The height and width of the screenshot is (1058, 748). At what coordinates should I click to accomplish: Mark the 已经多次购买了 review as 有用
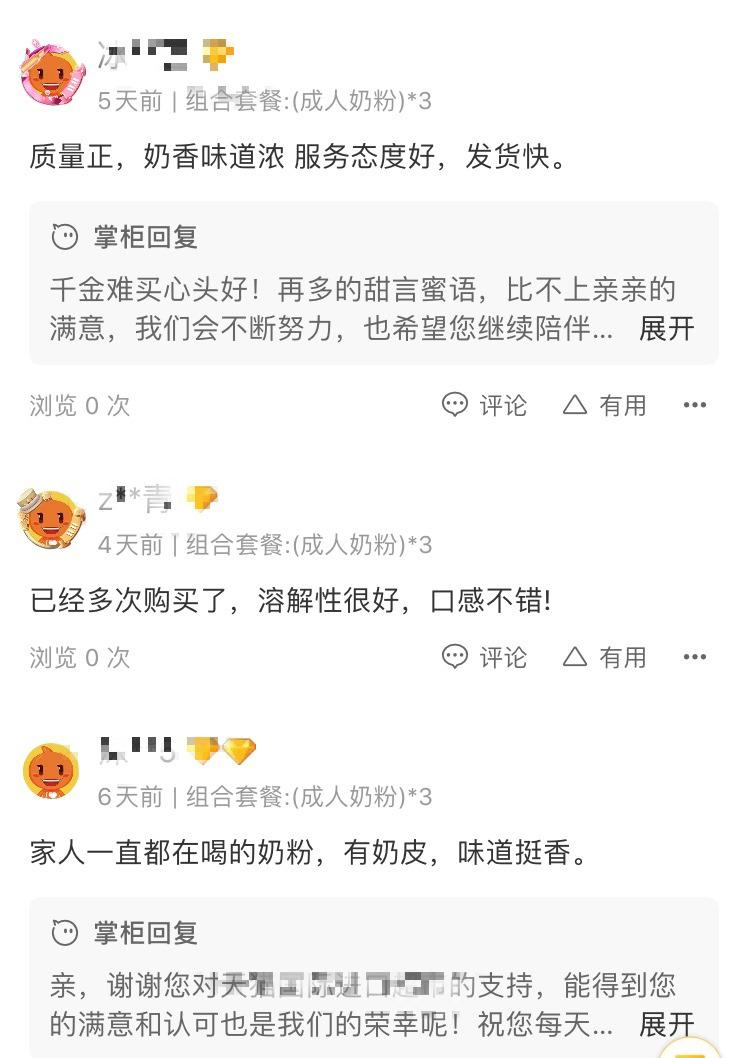(605, 657)
